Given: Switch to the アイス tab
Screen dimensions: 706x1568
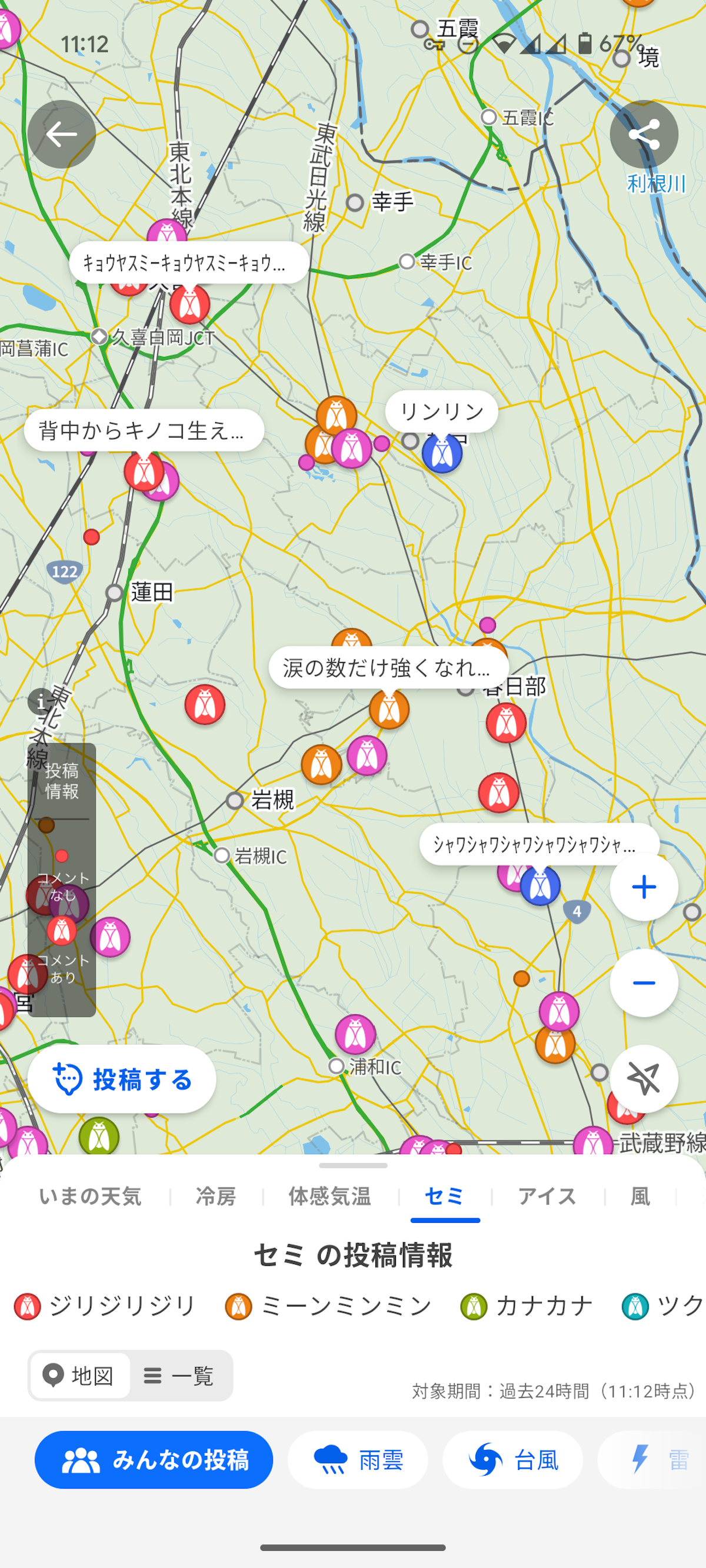Looking at the screenshot, I should point(547,1196).
